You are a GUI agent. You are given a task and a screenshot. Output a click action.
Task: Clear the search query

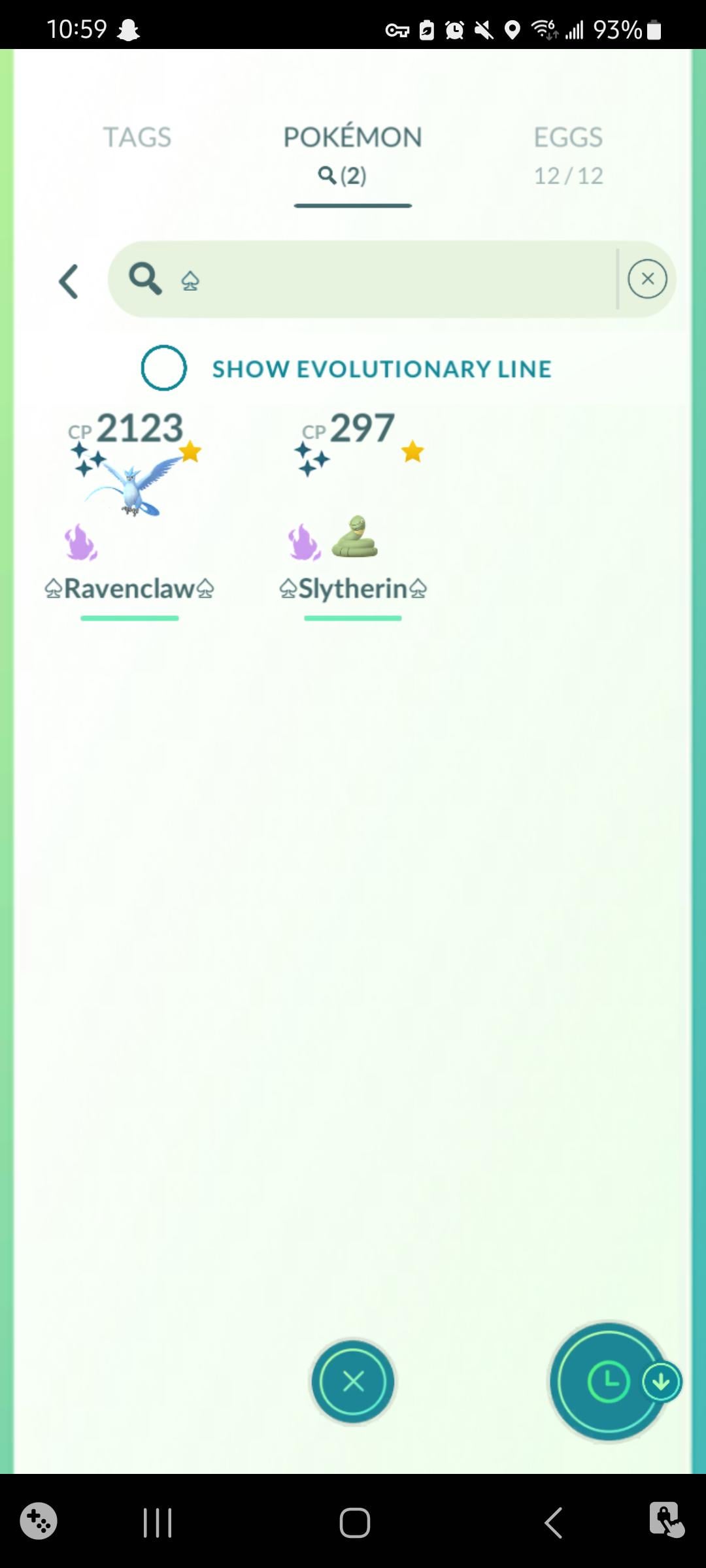647,279
